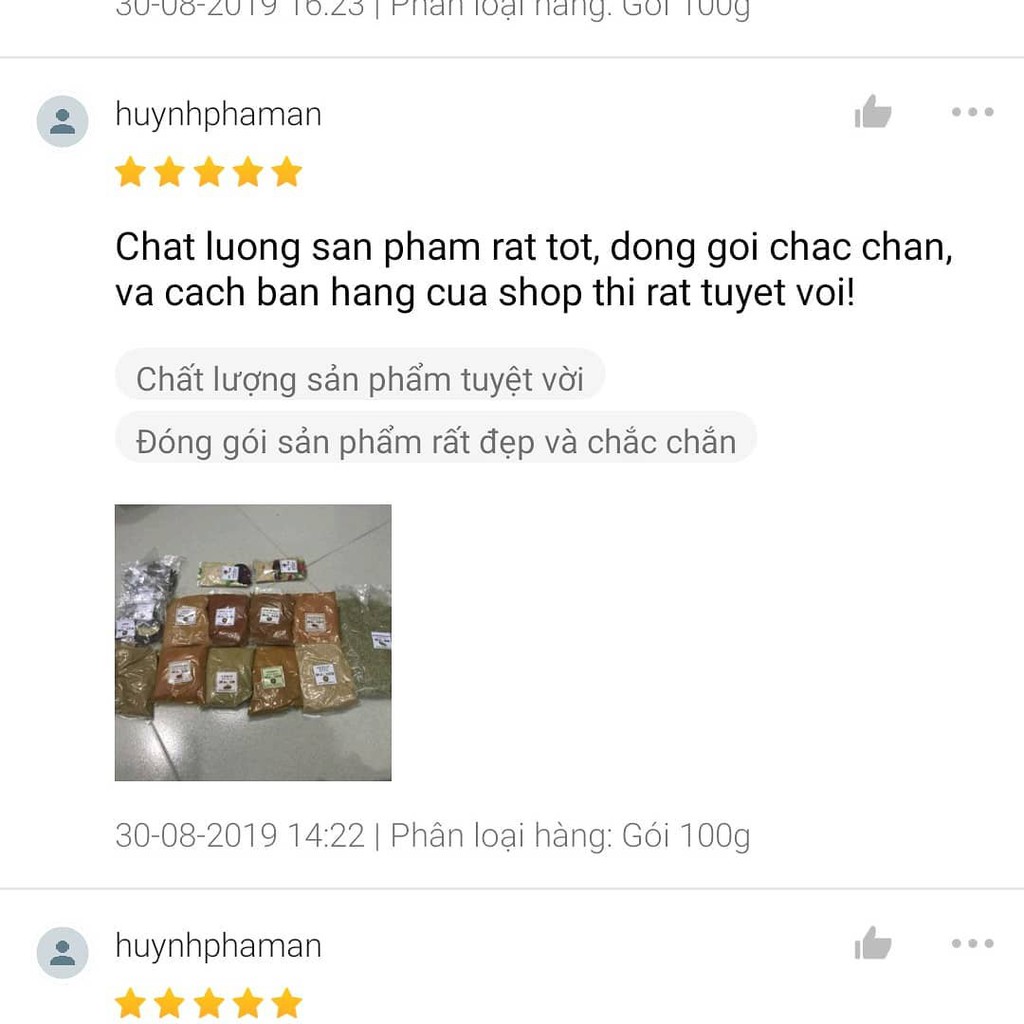Like the review following the 14:22 one
1024x1024 pixels.
pyautogui.click(x=872, y=943)
